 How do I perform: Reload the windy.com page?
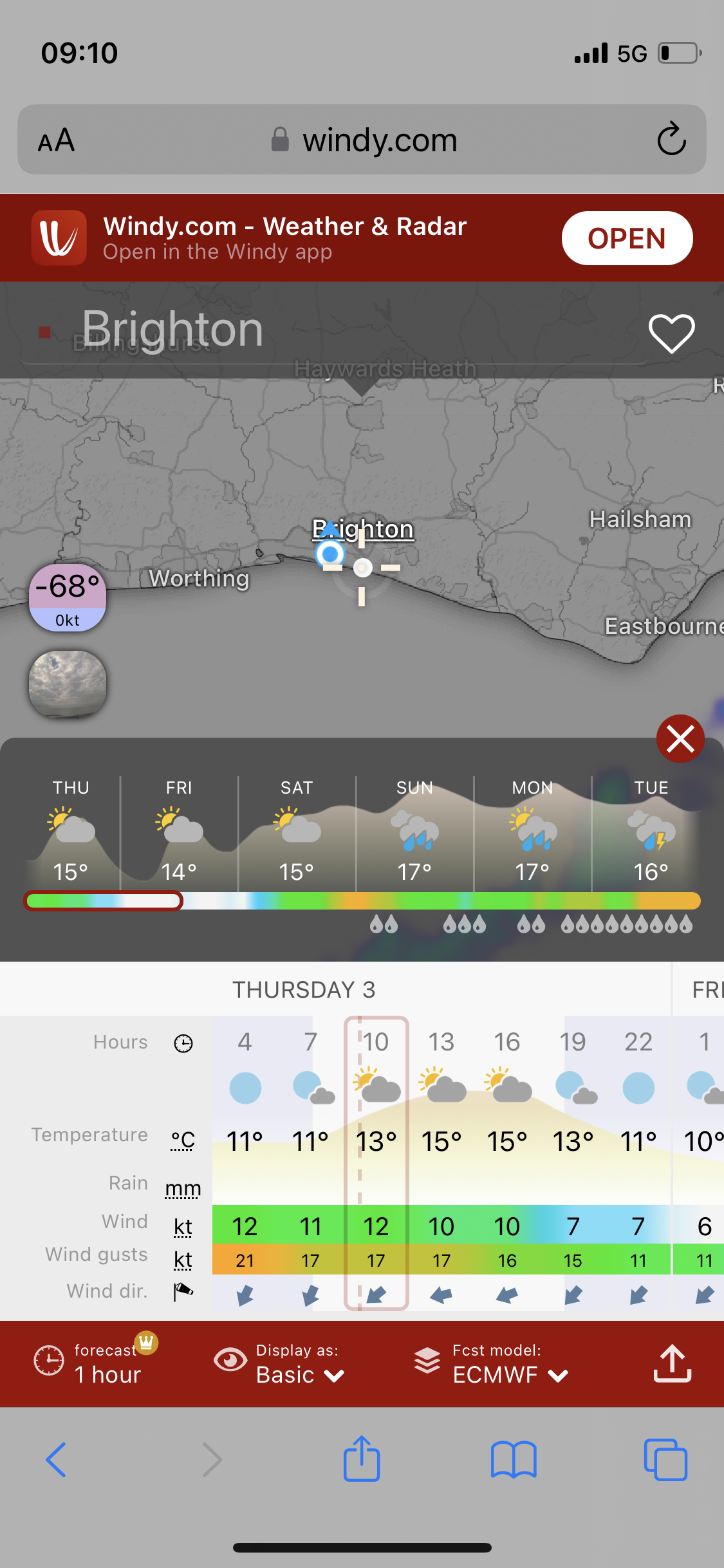(x=671, y=139)
